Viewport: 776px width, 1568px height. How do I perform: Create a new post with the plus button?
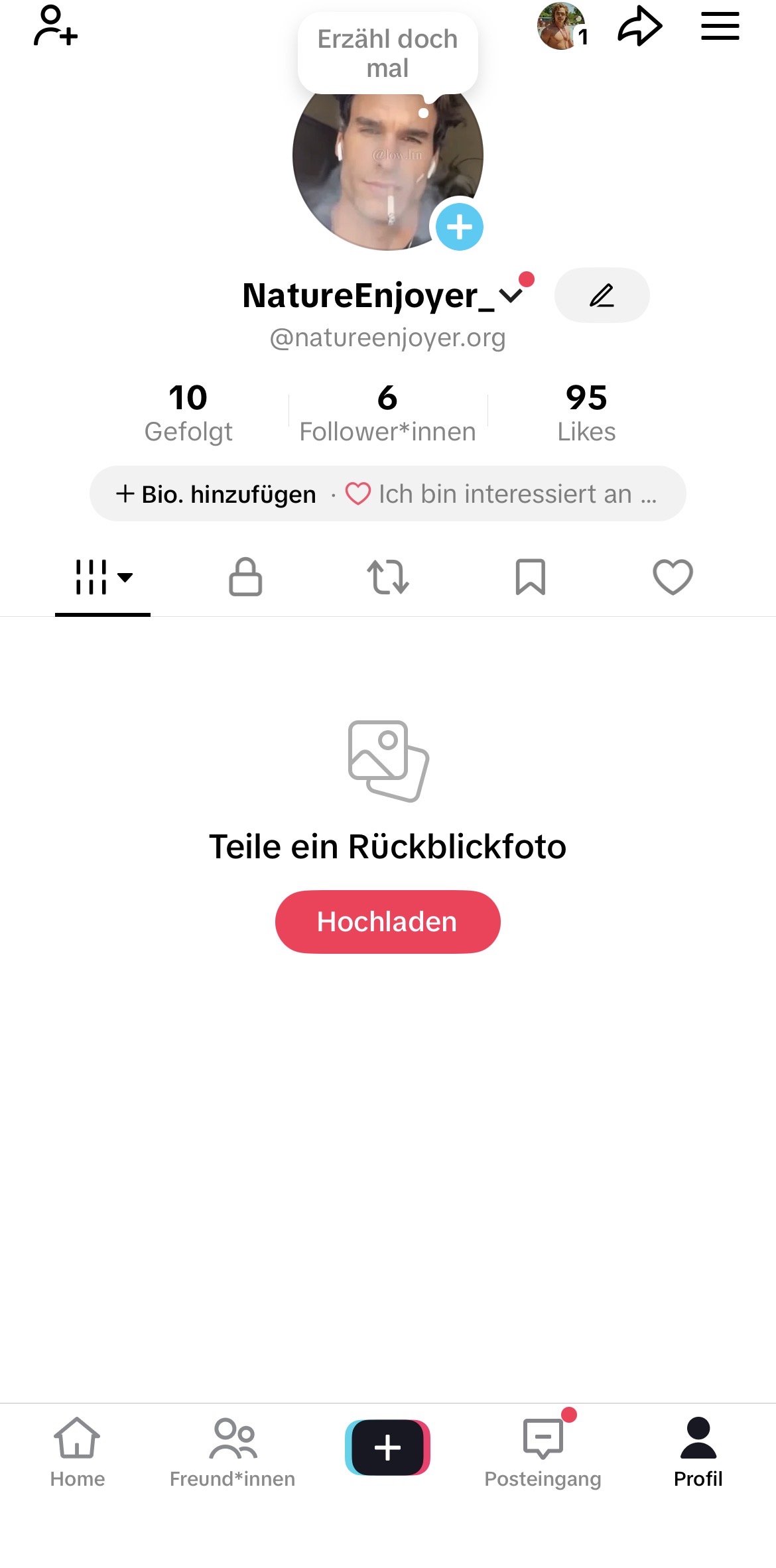pos(387,1447)
